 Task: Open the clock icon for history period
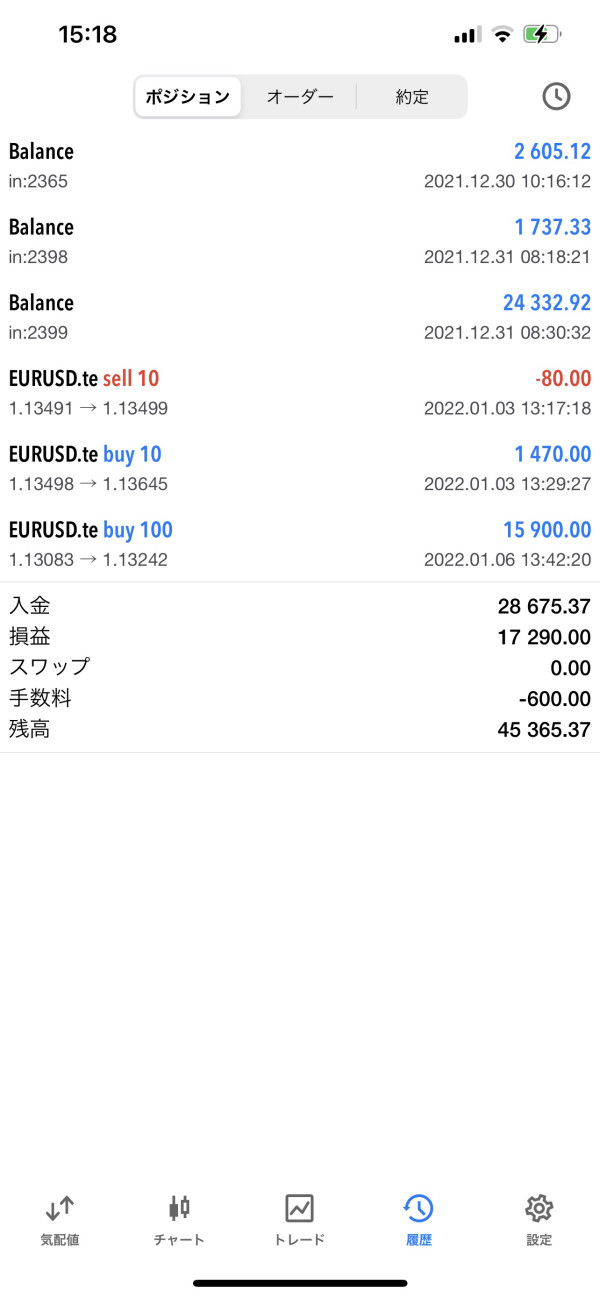(556, 96)
